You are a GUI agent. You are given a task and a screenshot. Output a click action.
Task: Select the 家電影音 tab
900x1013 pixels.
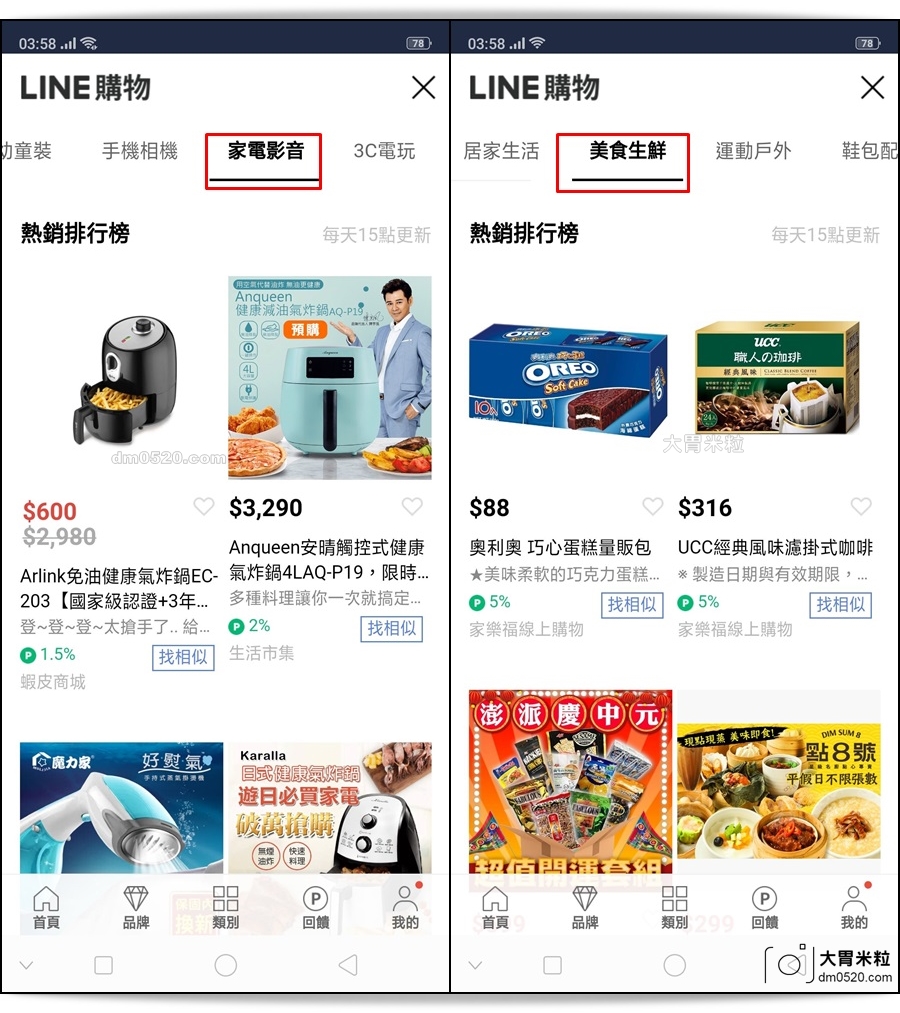(x=265, y=151)
